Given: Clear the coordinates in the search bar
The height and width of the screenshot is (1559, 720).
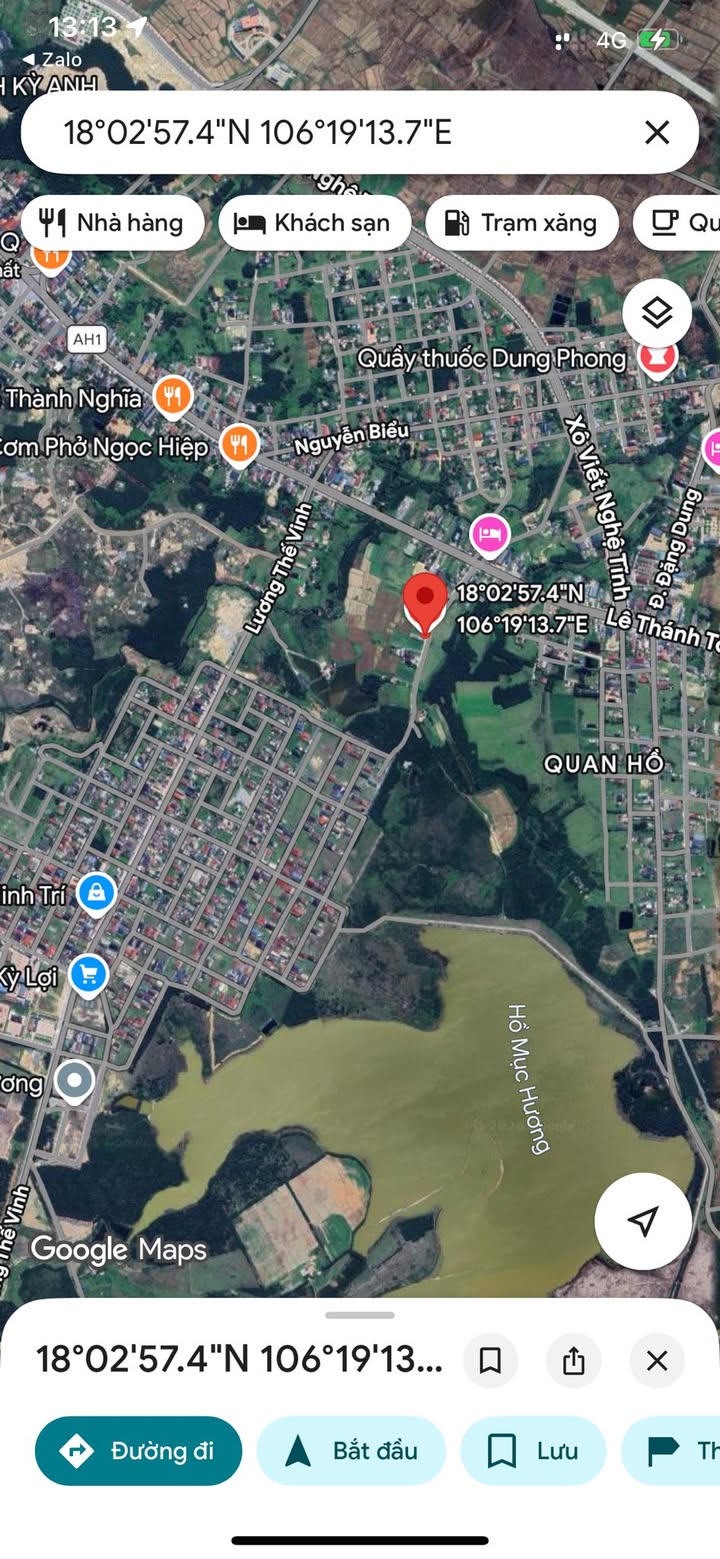Looking at the screenshot, I should [656, 132].
